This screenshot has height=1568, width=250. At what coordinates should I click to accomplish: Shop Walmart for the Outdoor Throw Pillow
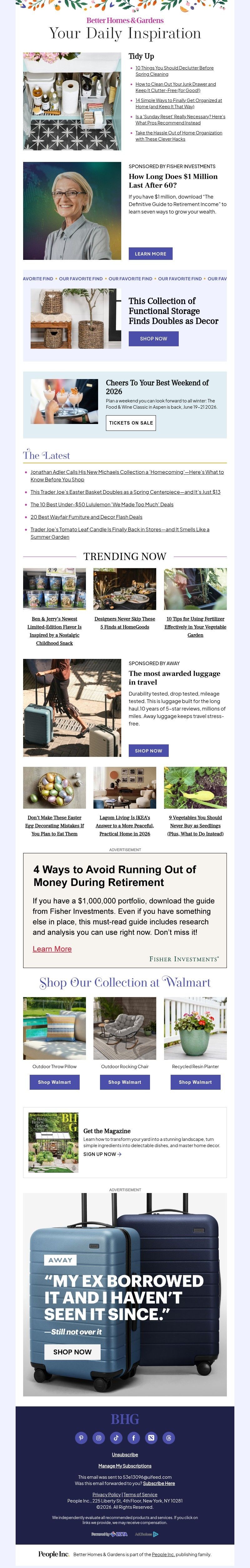coord(54,1082)
